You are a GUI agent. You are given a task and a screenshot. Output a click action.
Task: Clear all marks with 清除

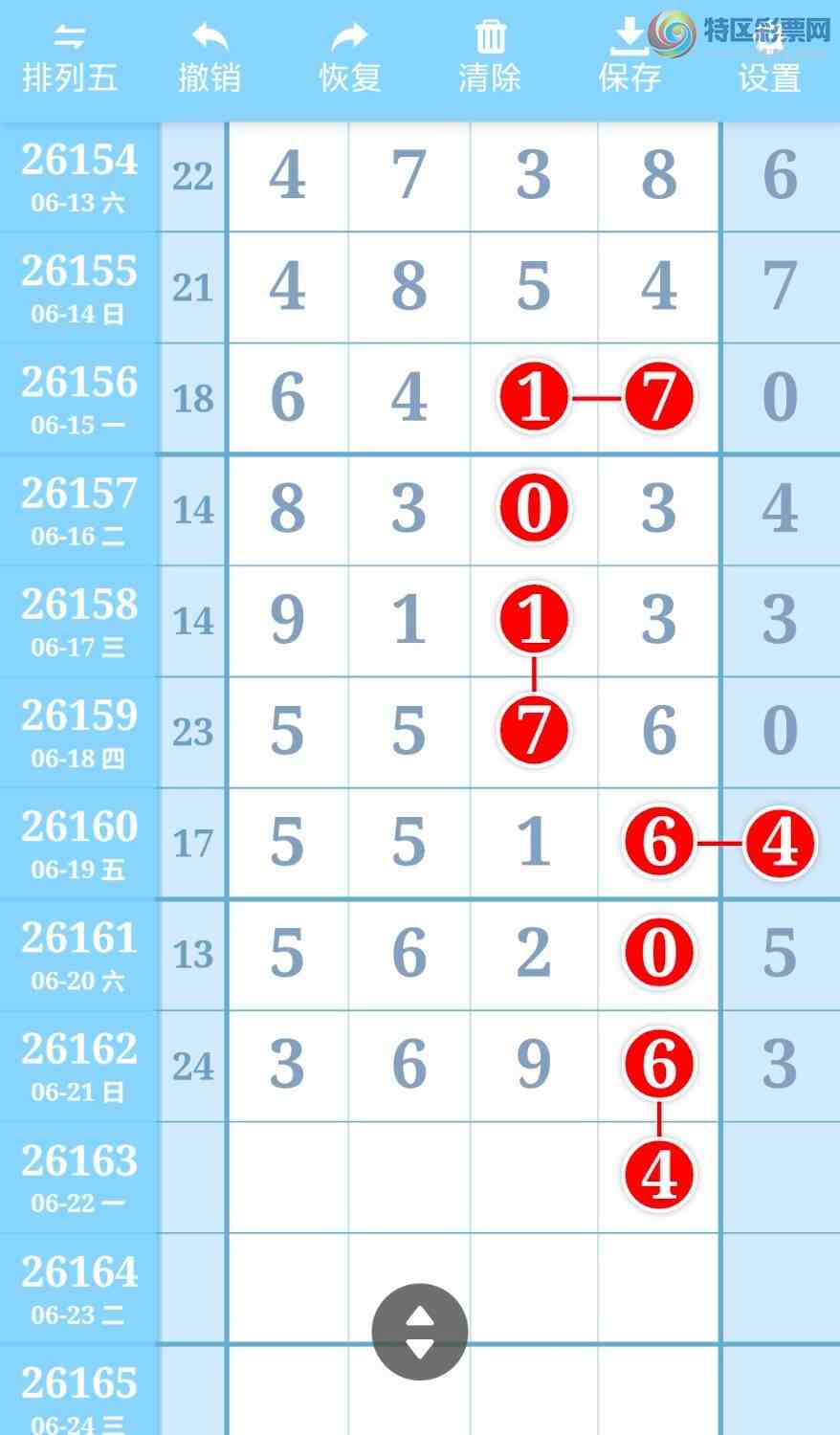[x=490, y=59]
